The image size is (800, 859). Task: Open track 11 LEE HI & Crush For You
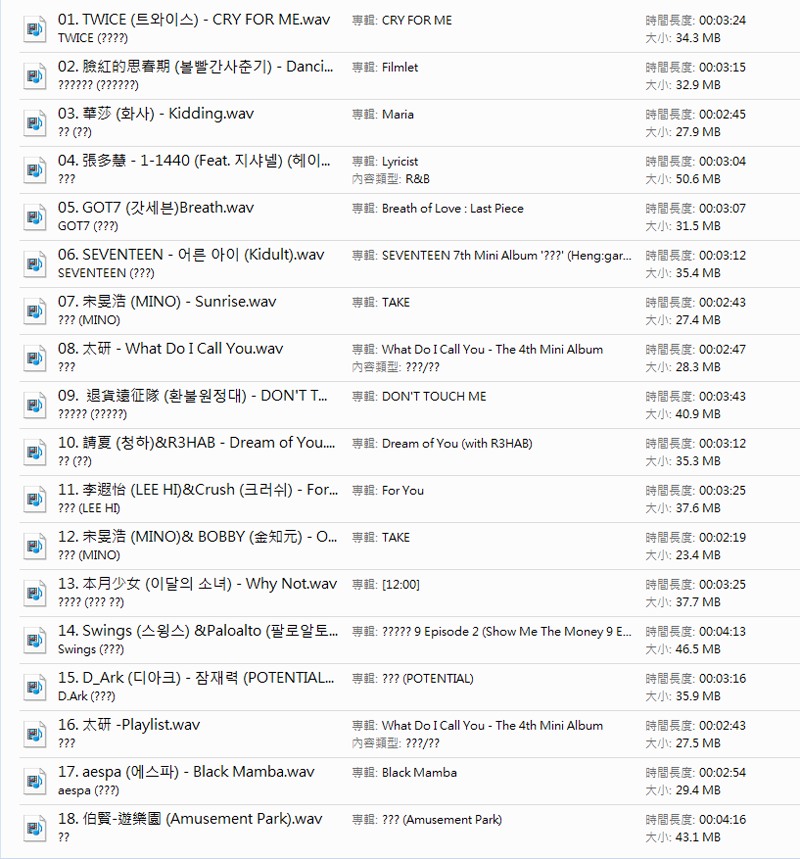coord(198,490)
